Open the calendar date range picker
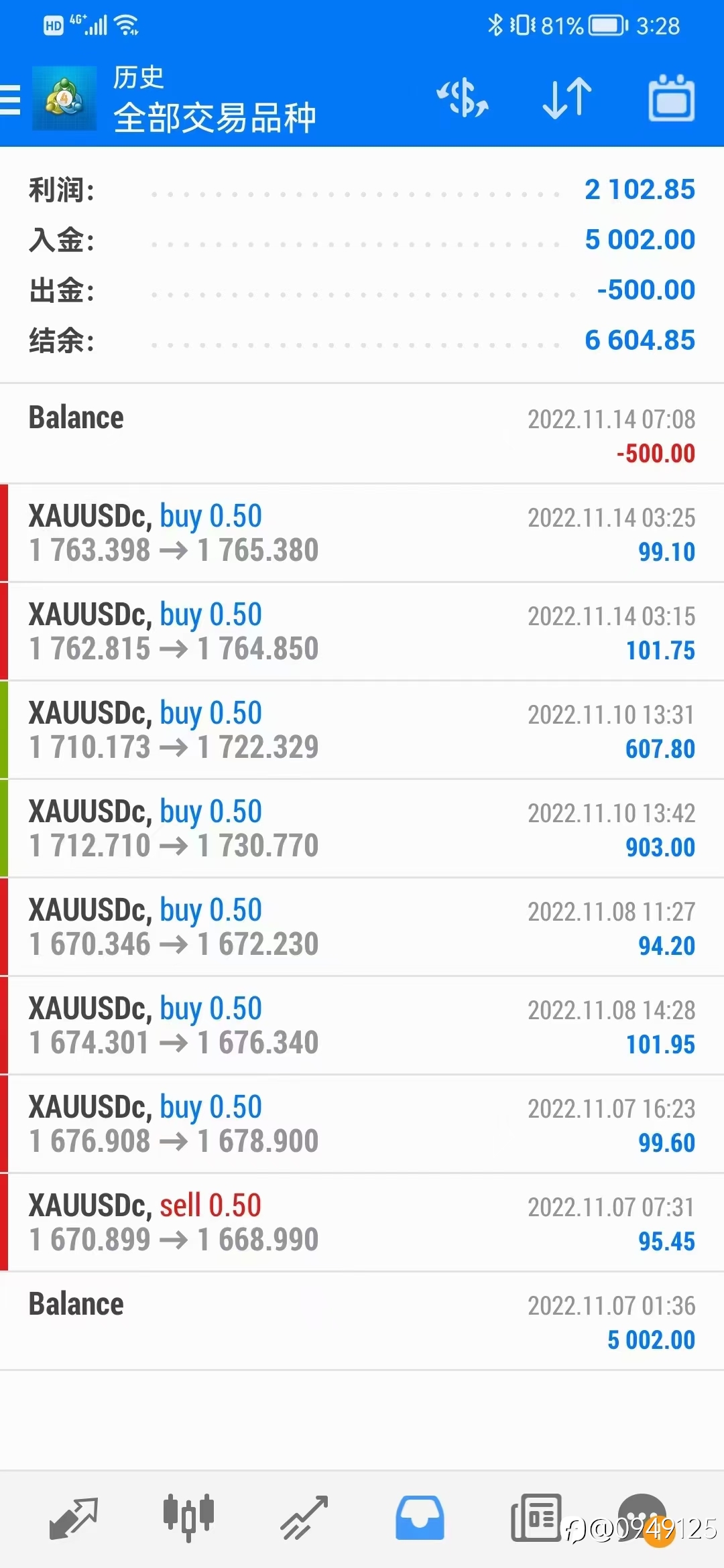 pyautogui.click(x=671, y=99)
